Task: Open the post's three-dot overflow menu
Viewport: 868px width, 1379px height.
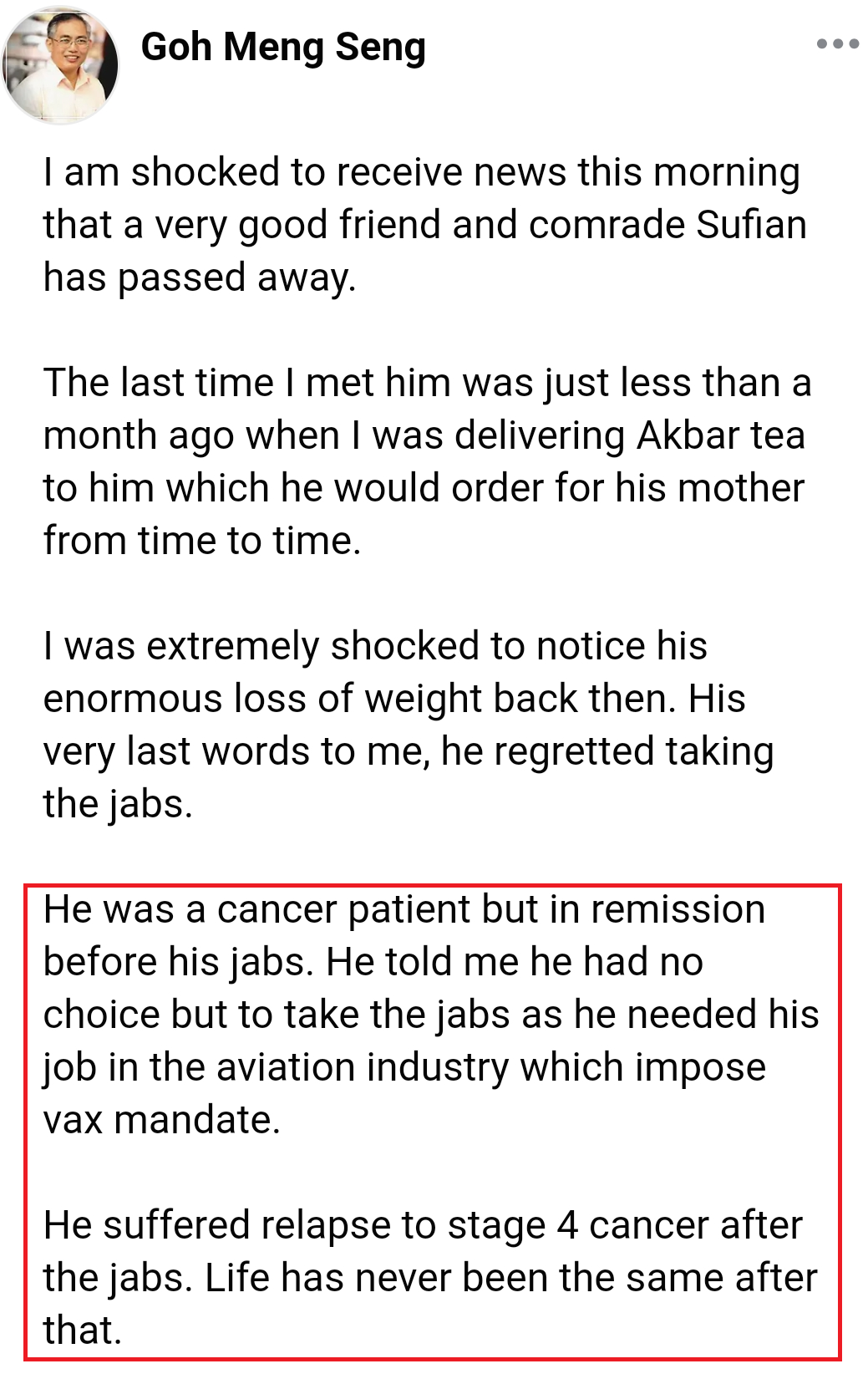Action: (x=837, y=44)
